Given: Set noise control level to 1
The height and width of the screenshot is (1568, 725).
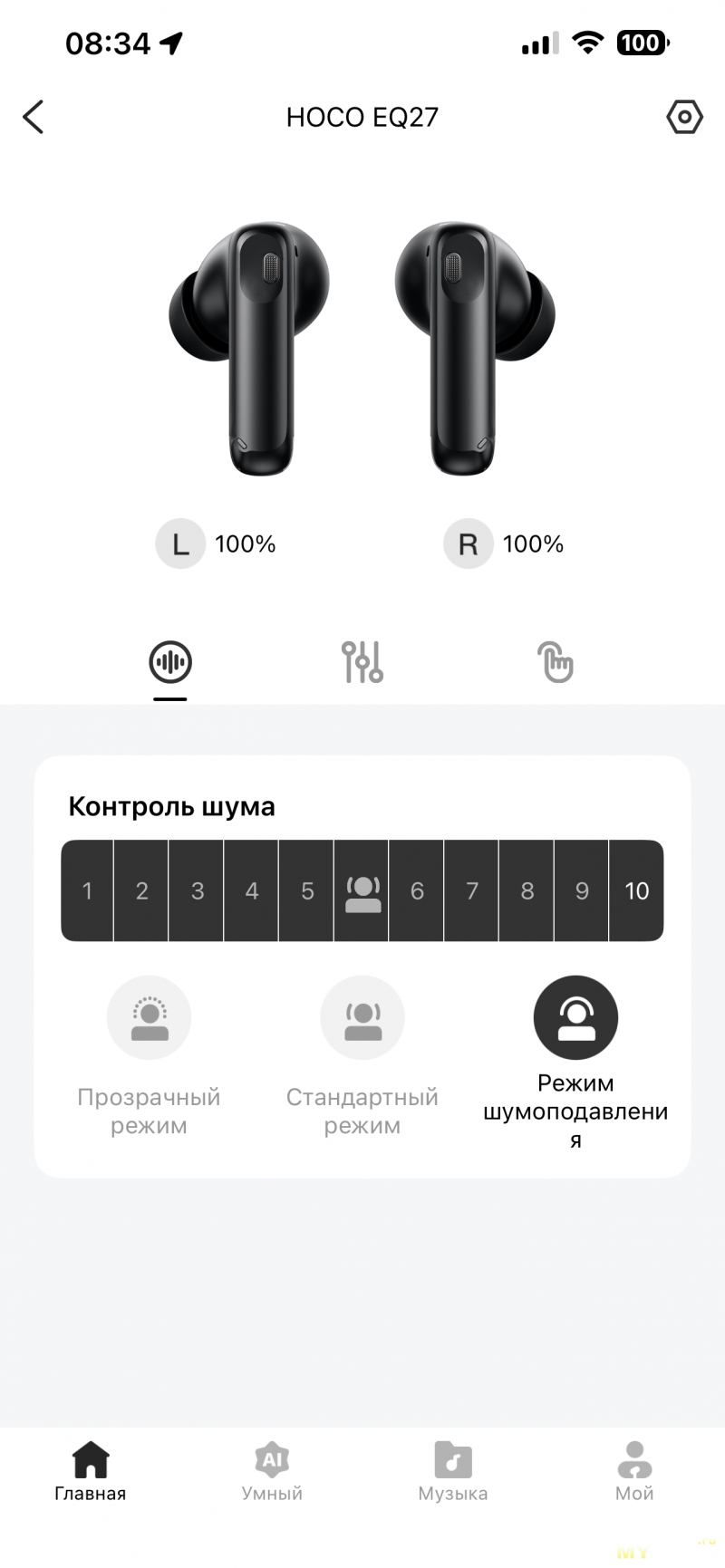Looking at the screenshot, I should (87, 891).
